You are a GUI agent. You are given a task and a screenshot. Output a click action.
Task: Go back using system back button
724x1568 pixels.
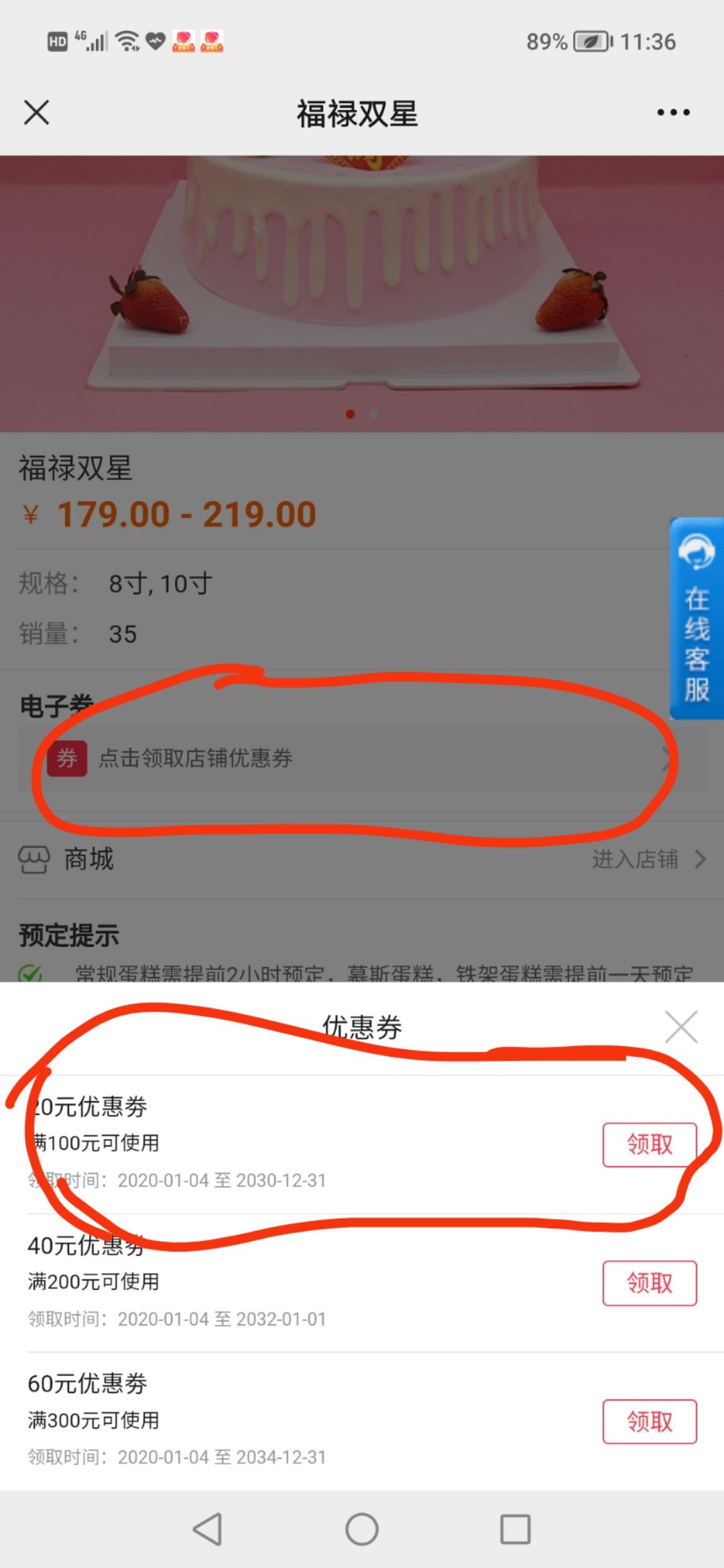pyautogui.click(x=207, y=1529)
